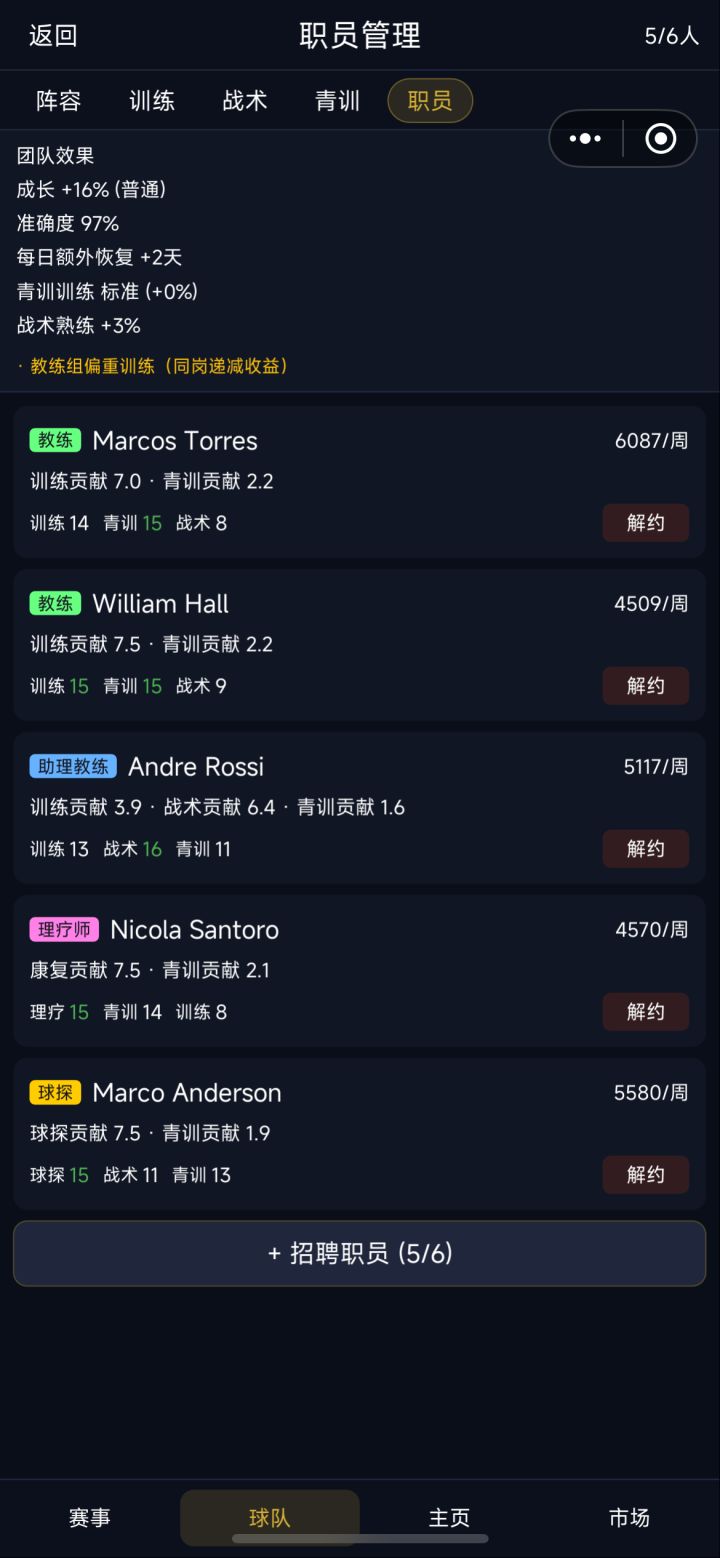720x1558 pixels.
Task: Go to the 赛事 section
Action: point(90,1518)
